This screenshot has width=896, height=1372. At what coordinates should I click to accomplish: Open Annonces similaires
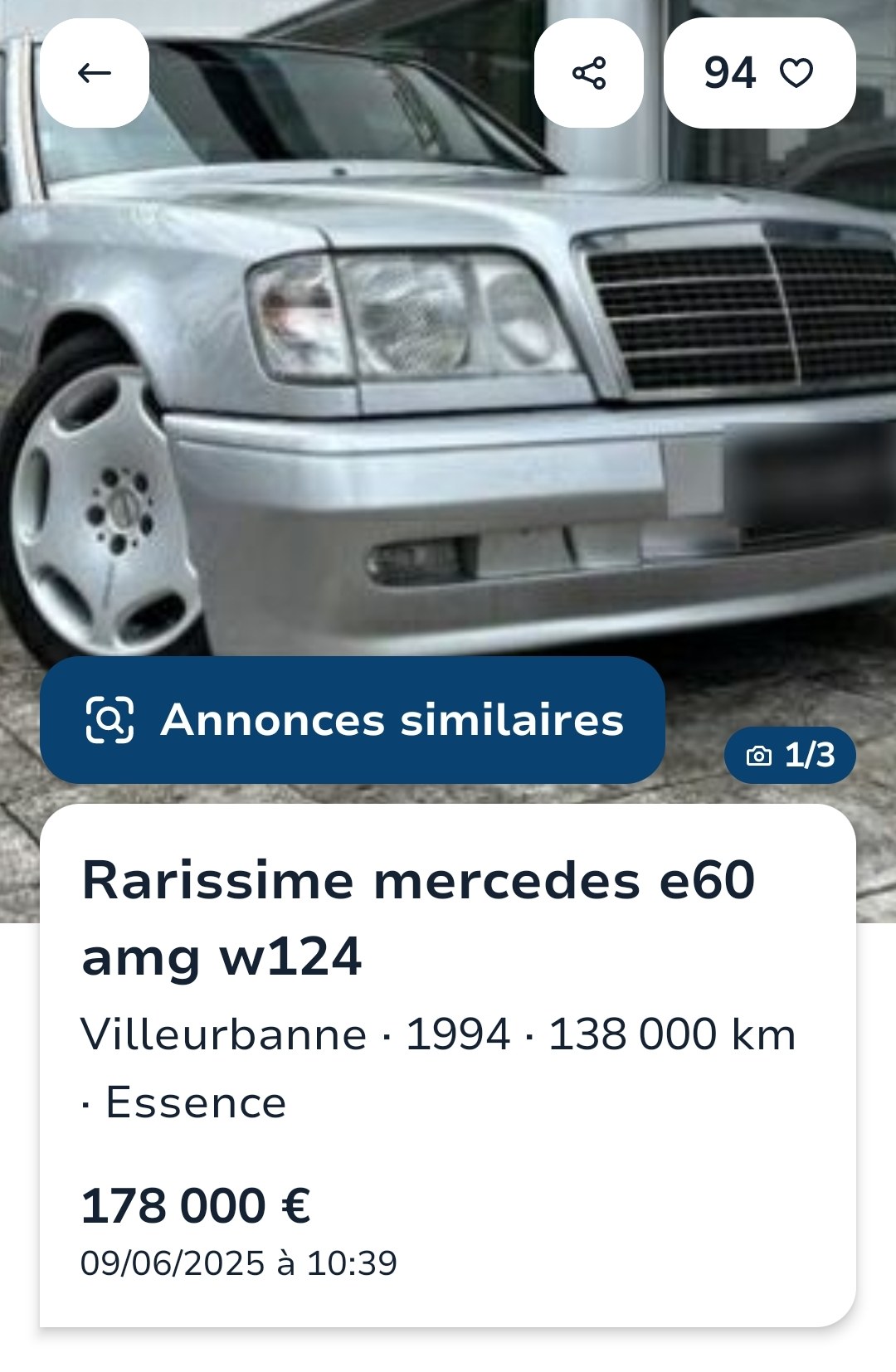353,719
